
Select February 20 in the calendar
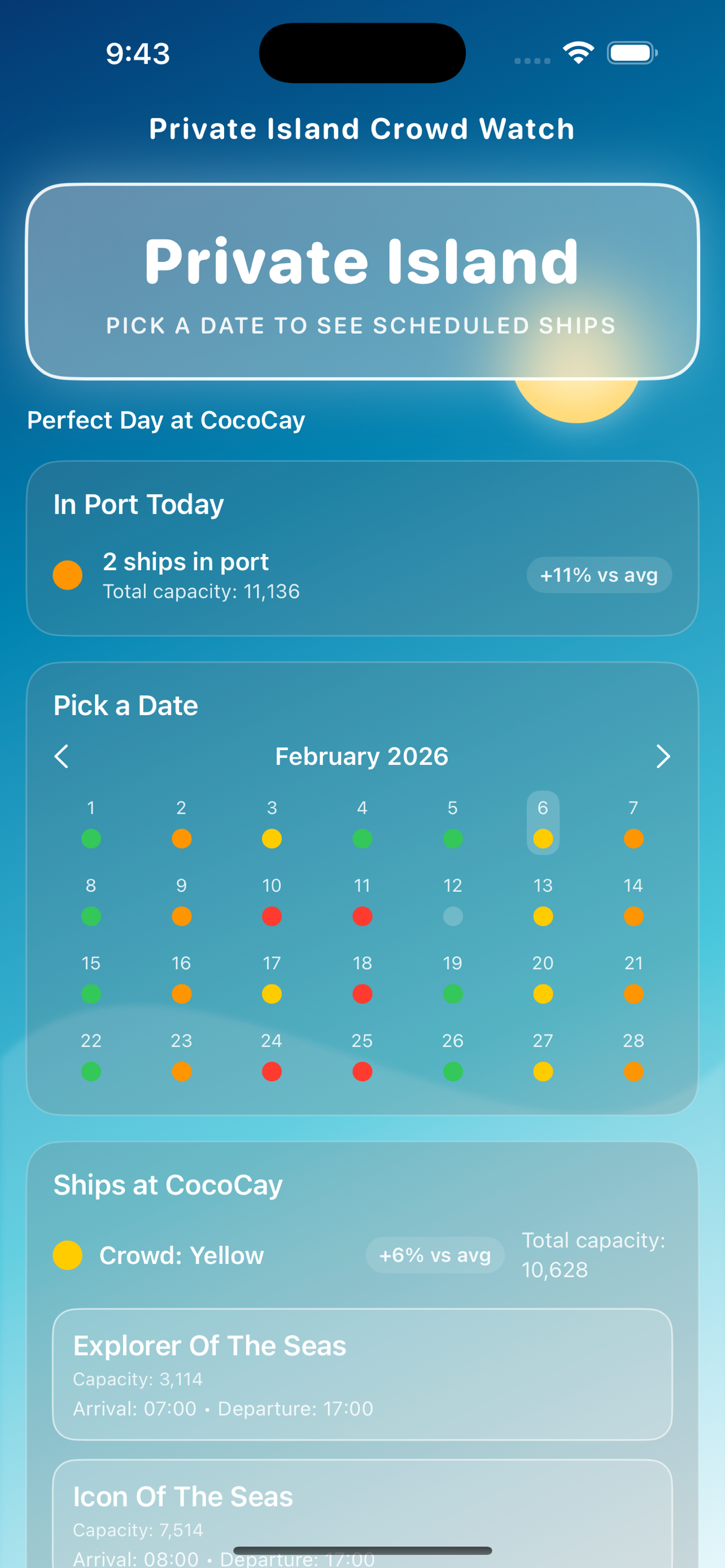coord(543,978)
